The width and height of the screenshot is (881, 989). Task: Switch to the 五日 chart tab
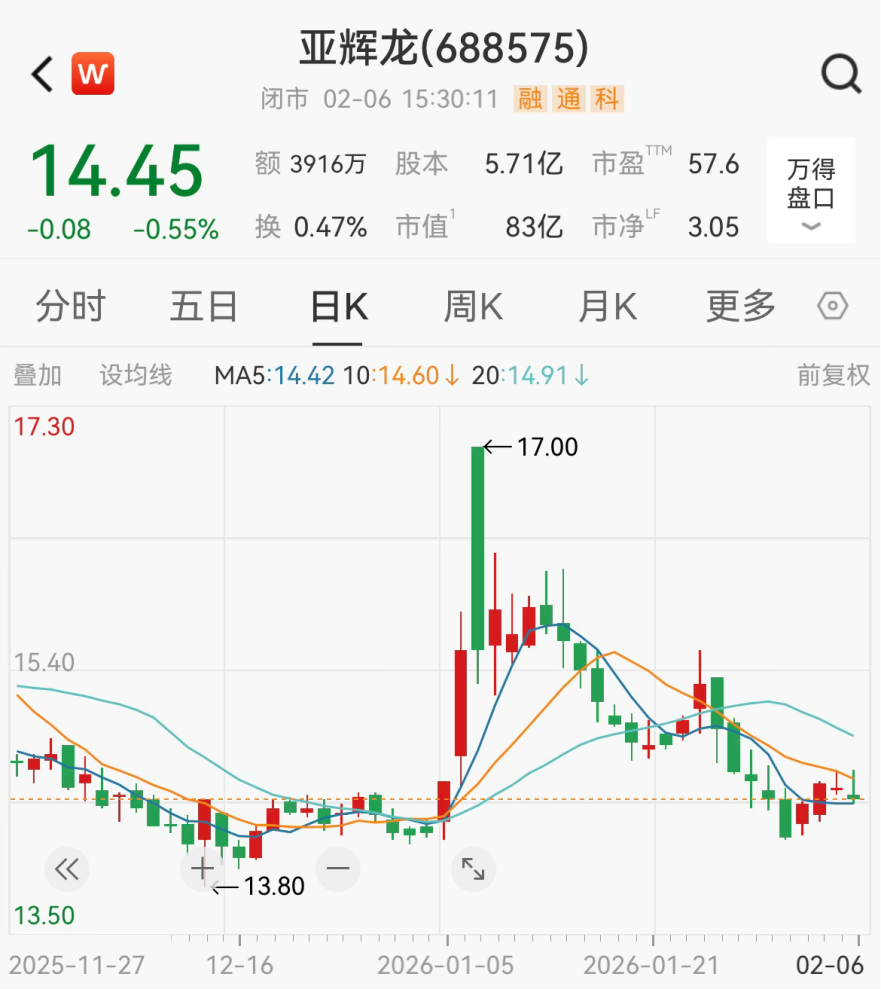click(x=204, y=307)
